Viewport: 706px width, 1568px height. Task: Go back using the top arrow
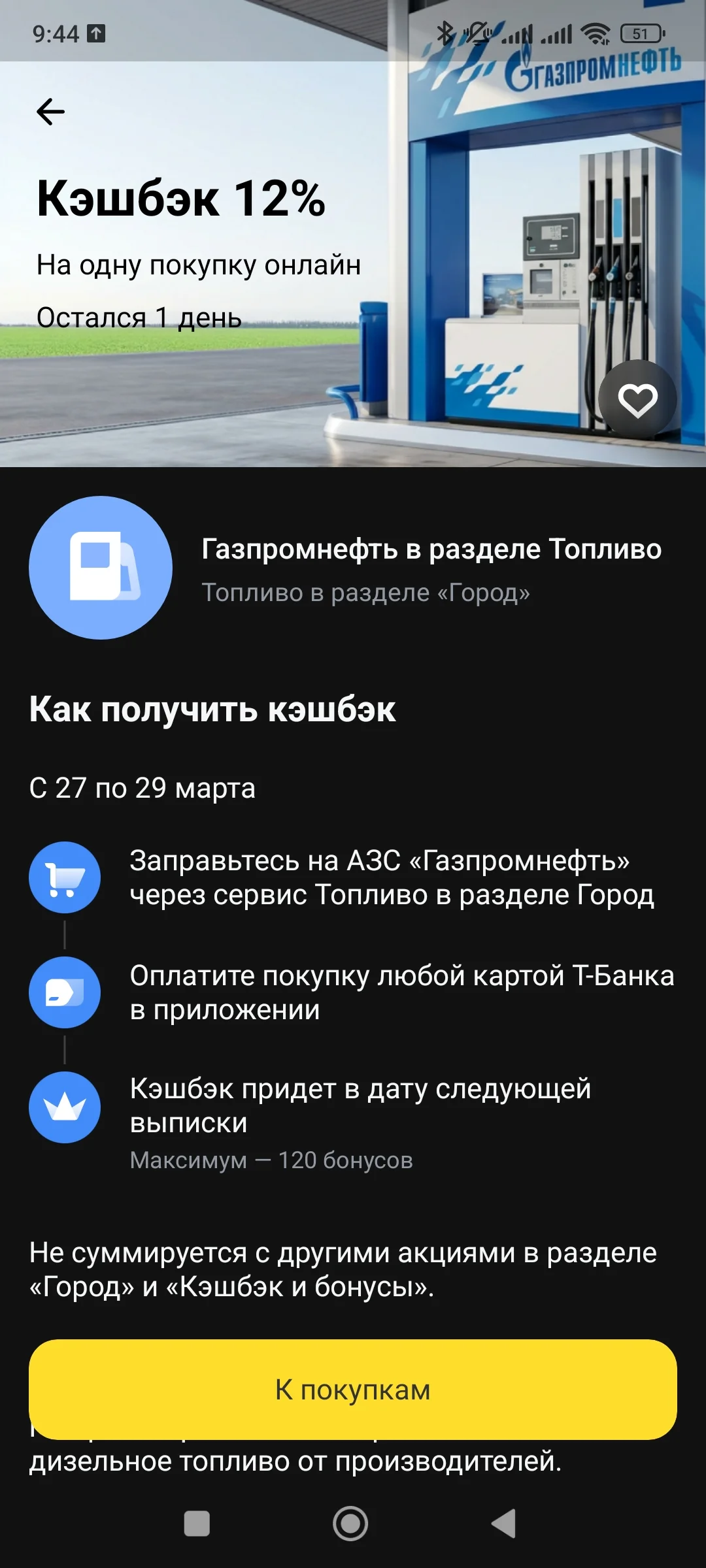[50, 112]
